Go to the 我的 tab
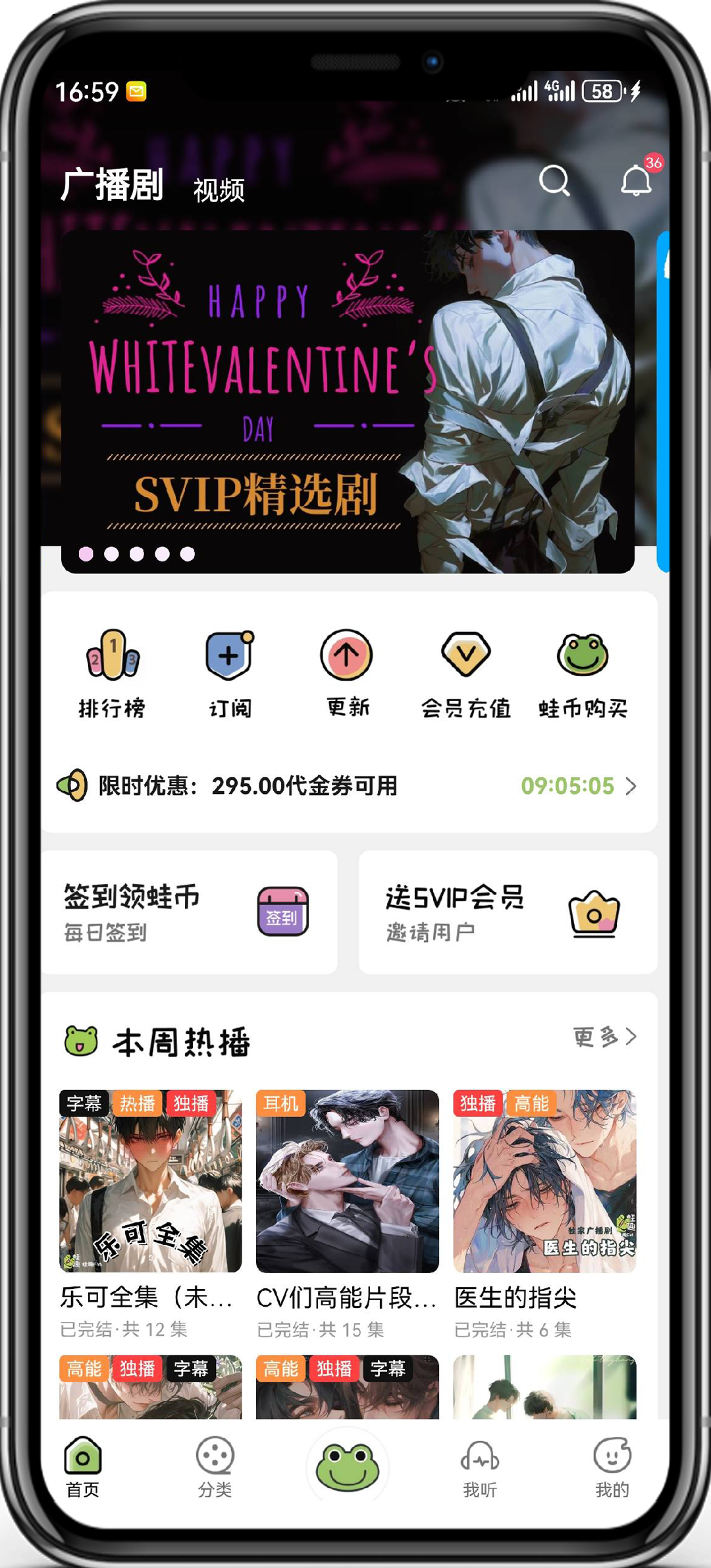The image size is (711, 1568). [x=612, y=1467]
